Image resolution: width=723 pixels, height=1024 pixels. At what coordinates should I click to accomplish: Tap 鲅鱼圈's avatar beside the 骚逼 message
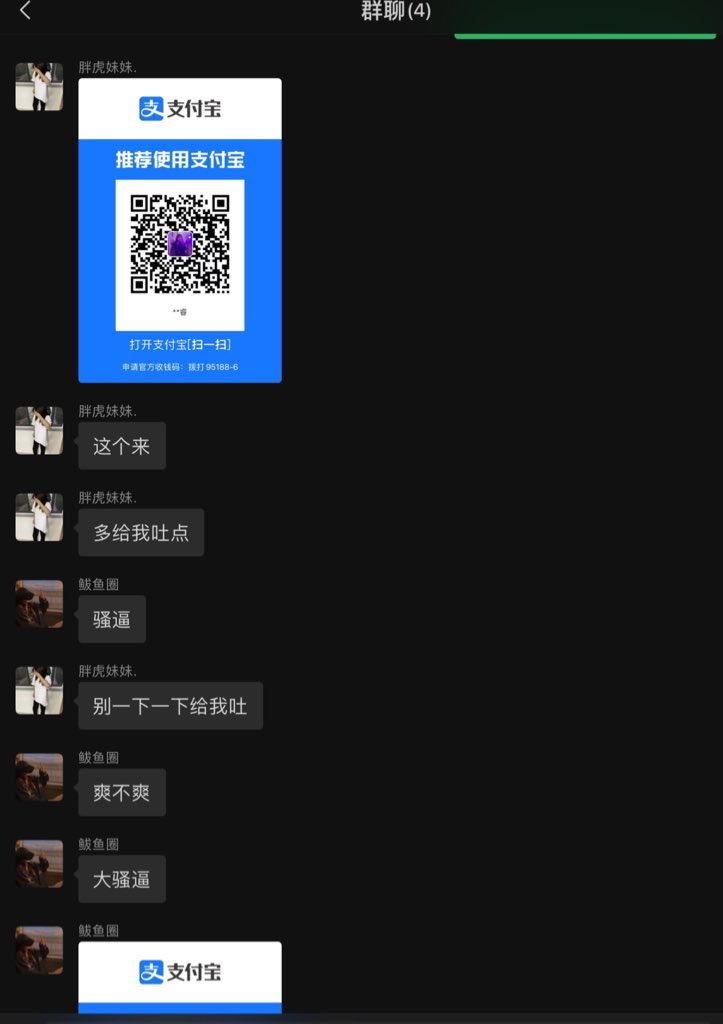(x=38, y=603)
